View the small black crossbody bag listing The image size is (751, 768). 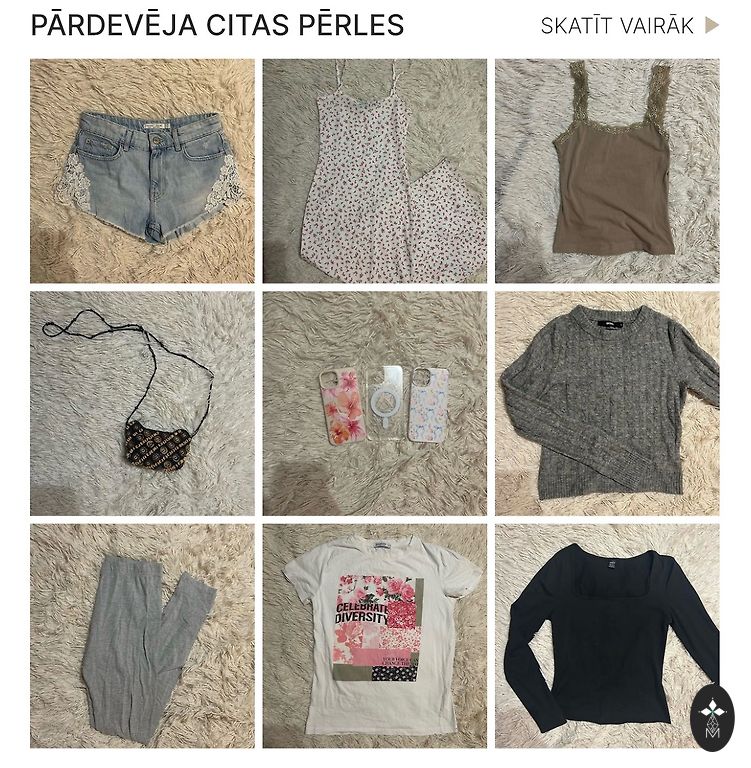[x=142, y=403]
